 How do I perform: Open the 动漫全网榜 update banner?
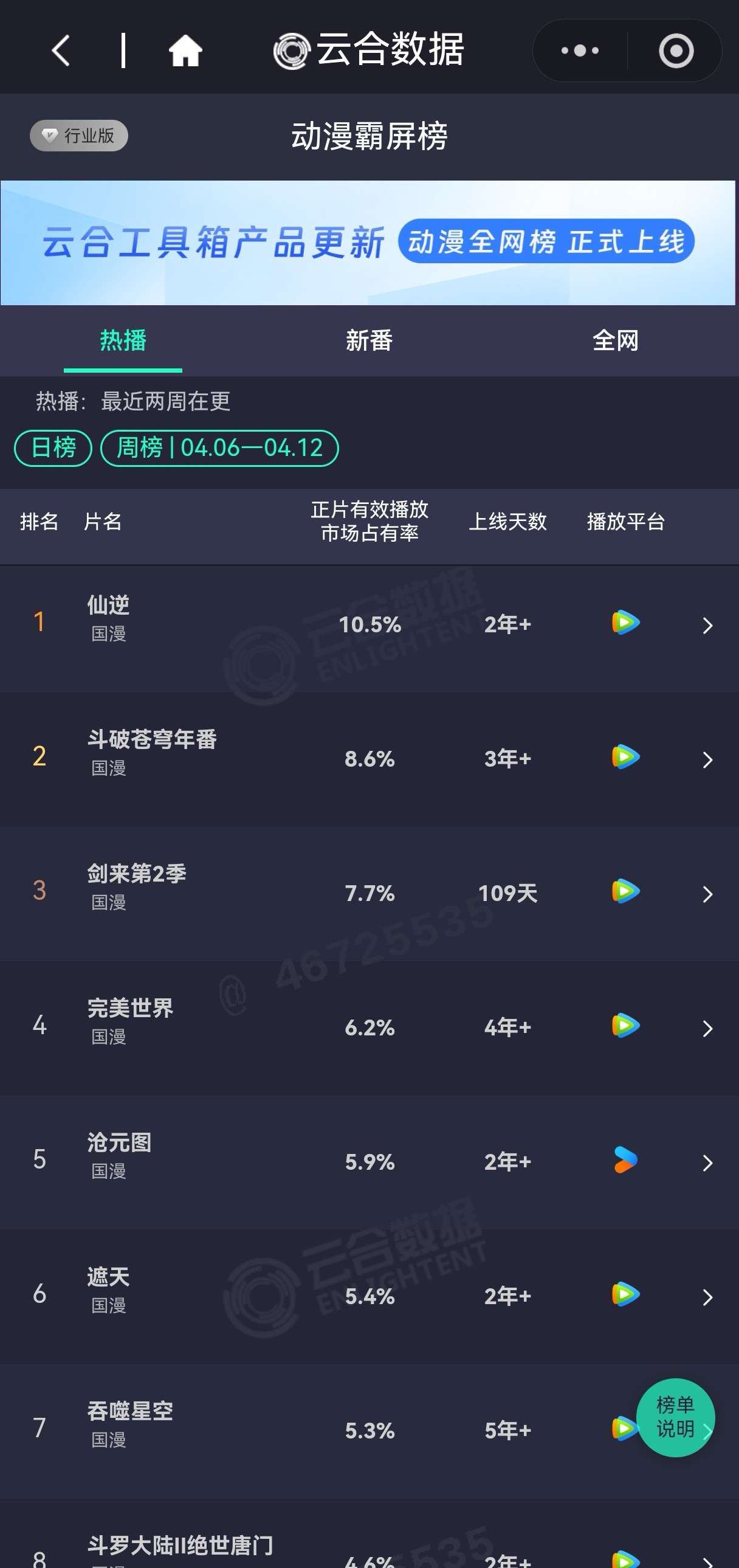point(368,242)
